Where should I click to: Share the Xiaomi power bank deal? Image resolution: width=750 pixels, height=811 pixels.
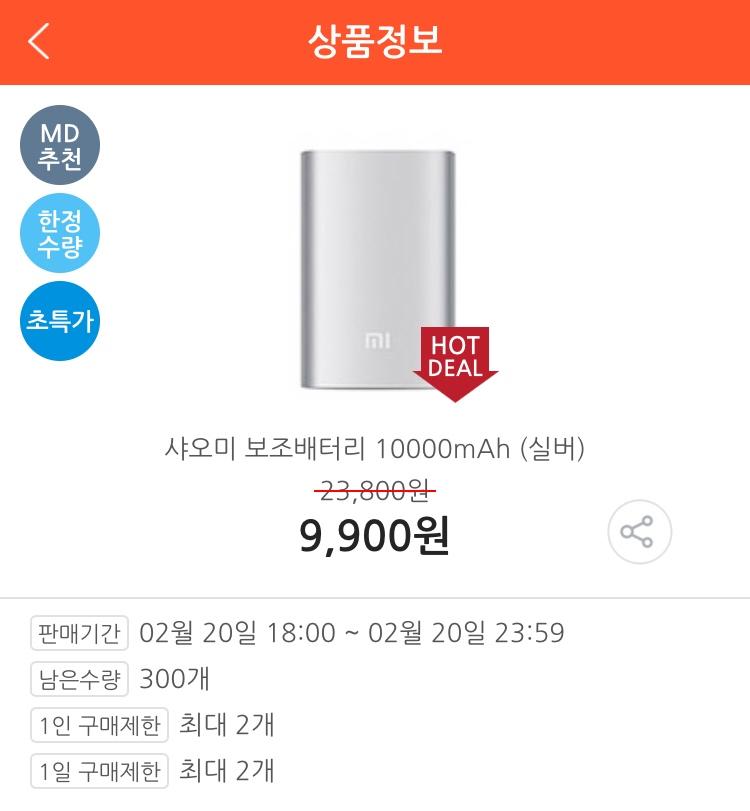point(639,532)
